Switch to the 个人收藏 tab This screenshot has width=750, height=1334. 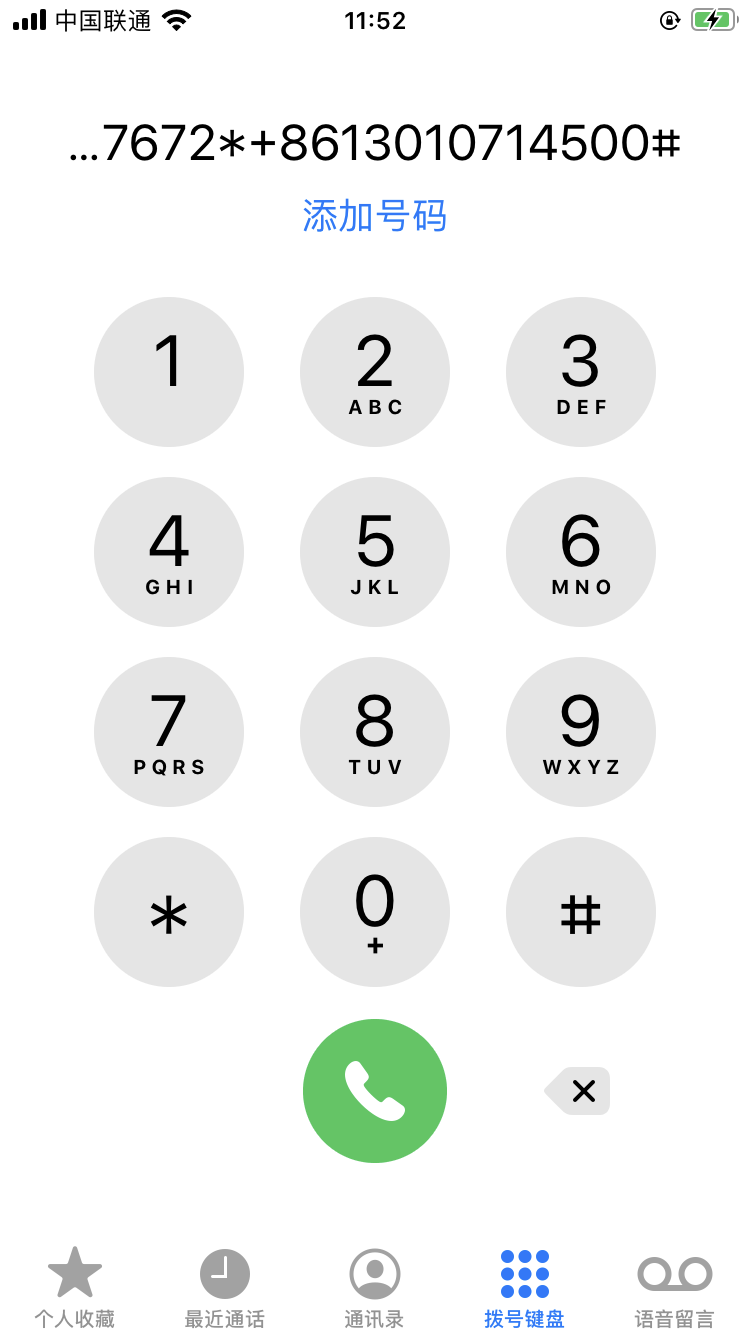click(75, 1288)
